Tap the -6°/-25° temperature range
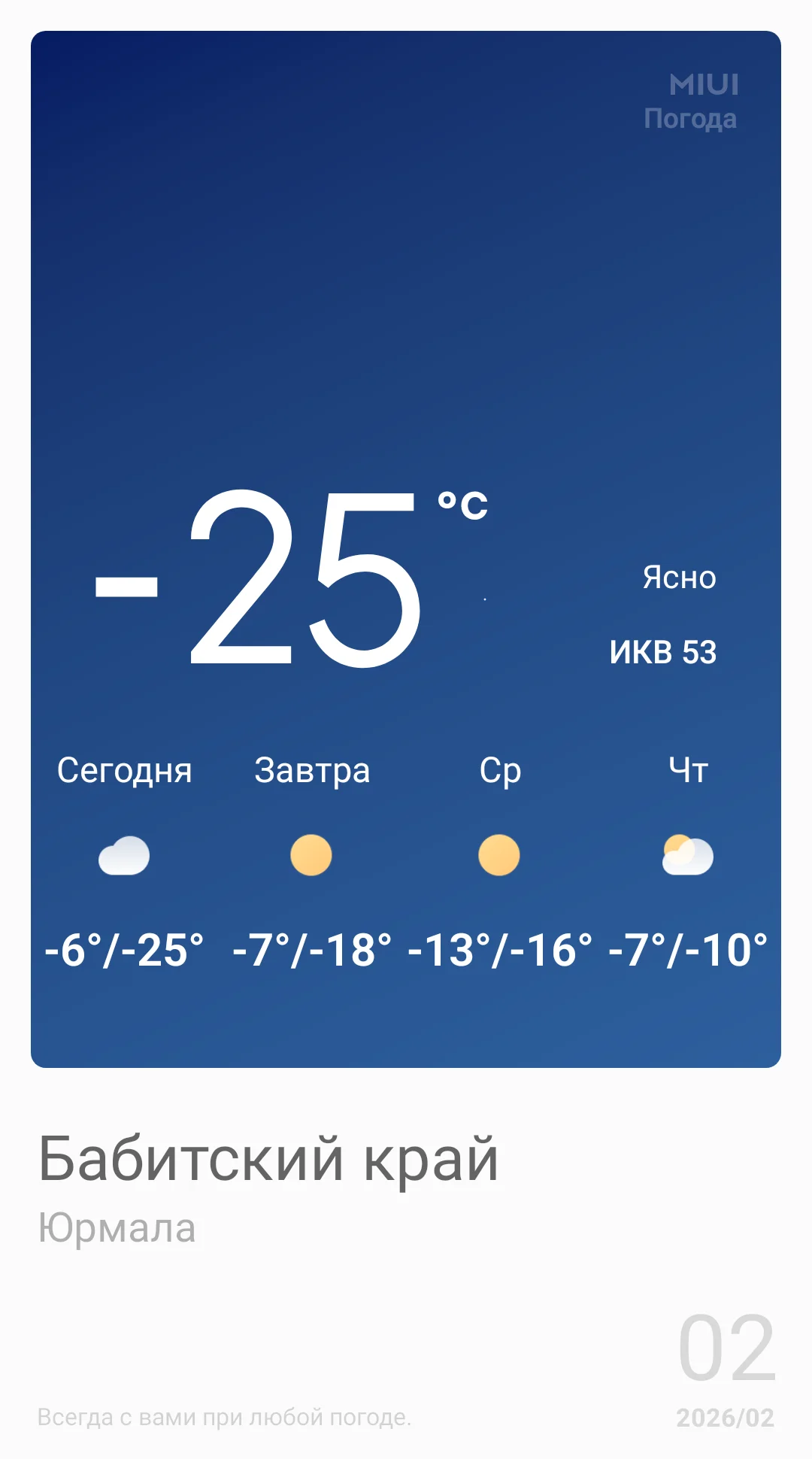This screenshot has width=812, height=1459. [124, 950]
